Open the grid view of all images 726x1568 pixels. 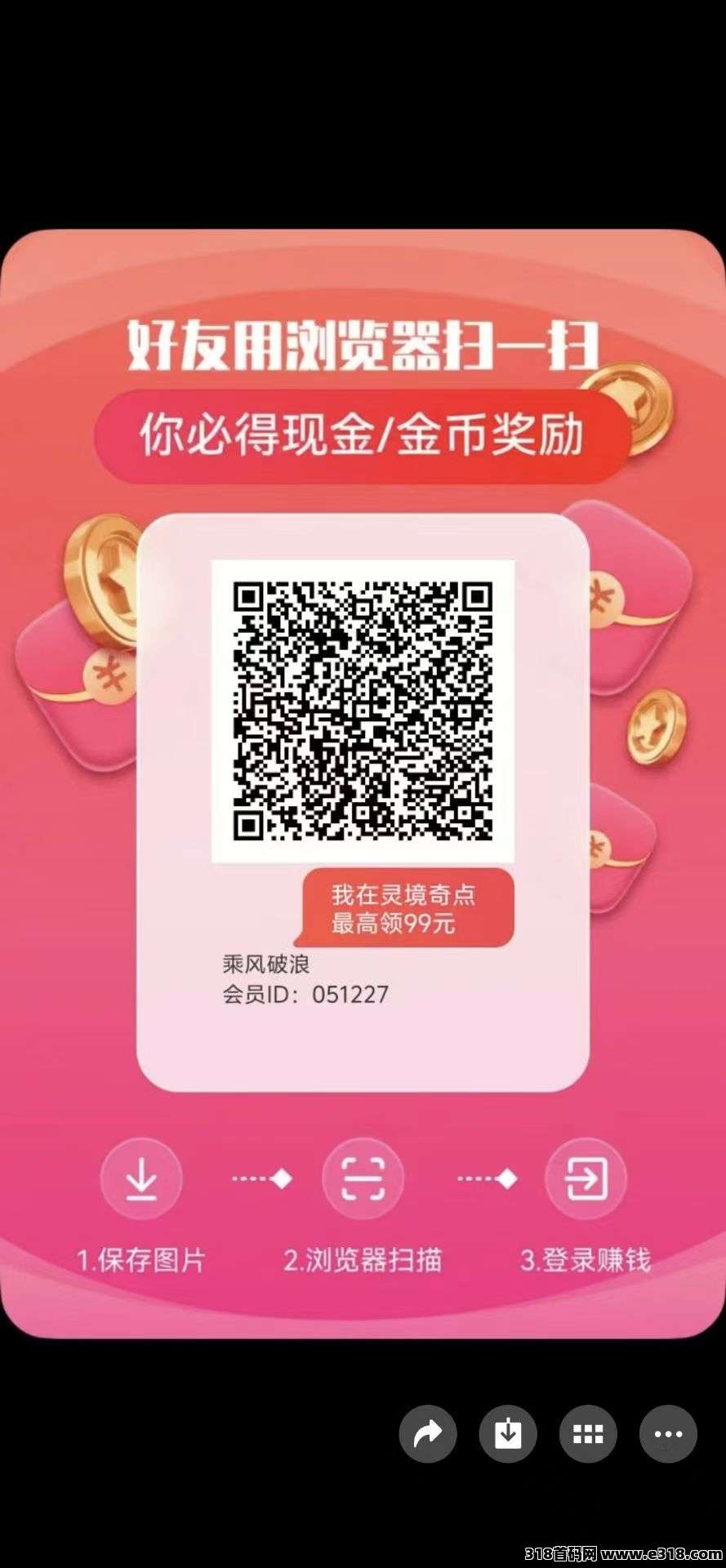(588, 1433)
